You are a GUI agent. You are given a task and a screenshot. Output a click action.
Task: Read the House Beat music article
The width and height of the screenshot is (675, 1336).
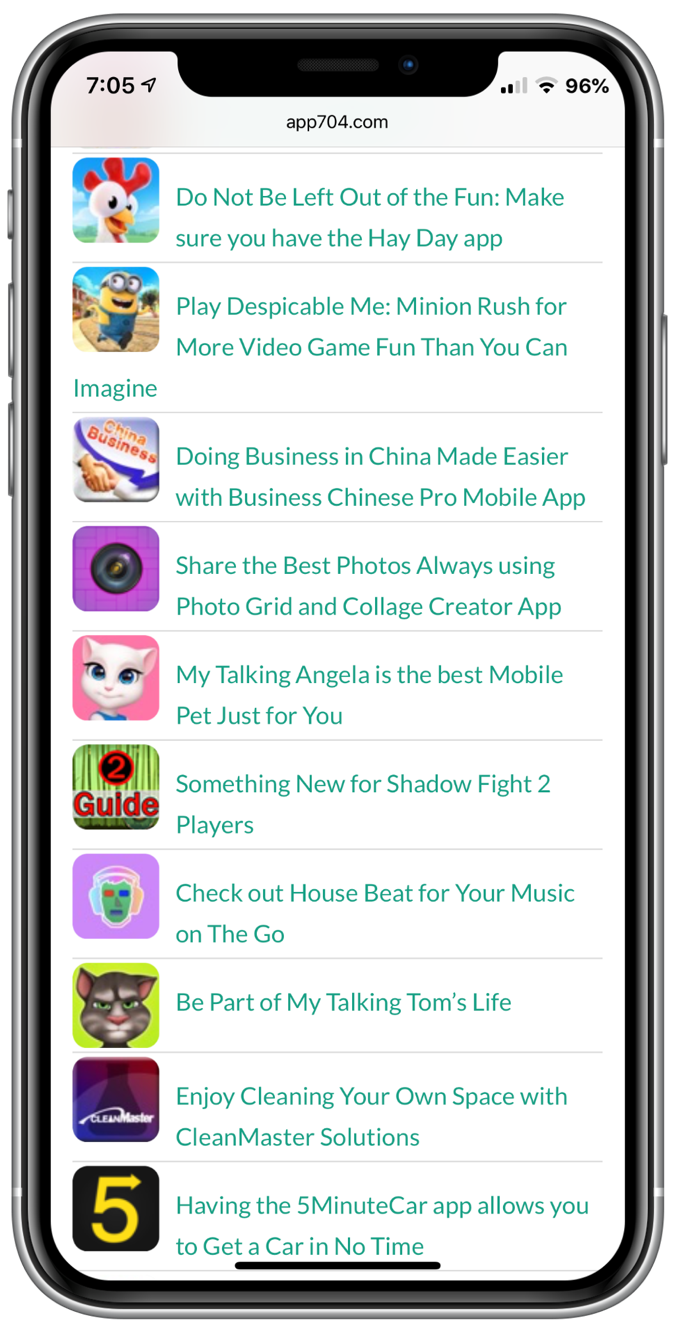375,913
